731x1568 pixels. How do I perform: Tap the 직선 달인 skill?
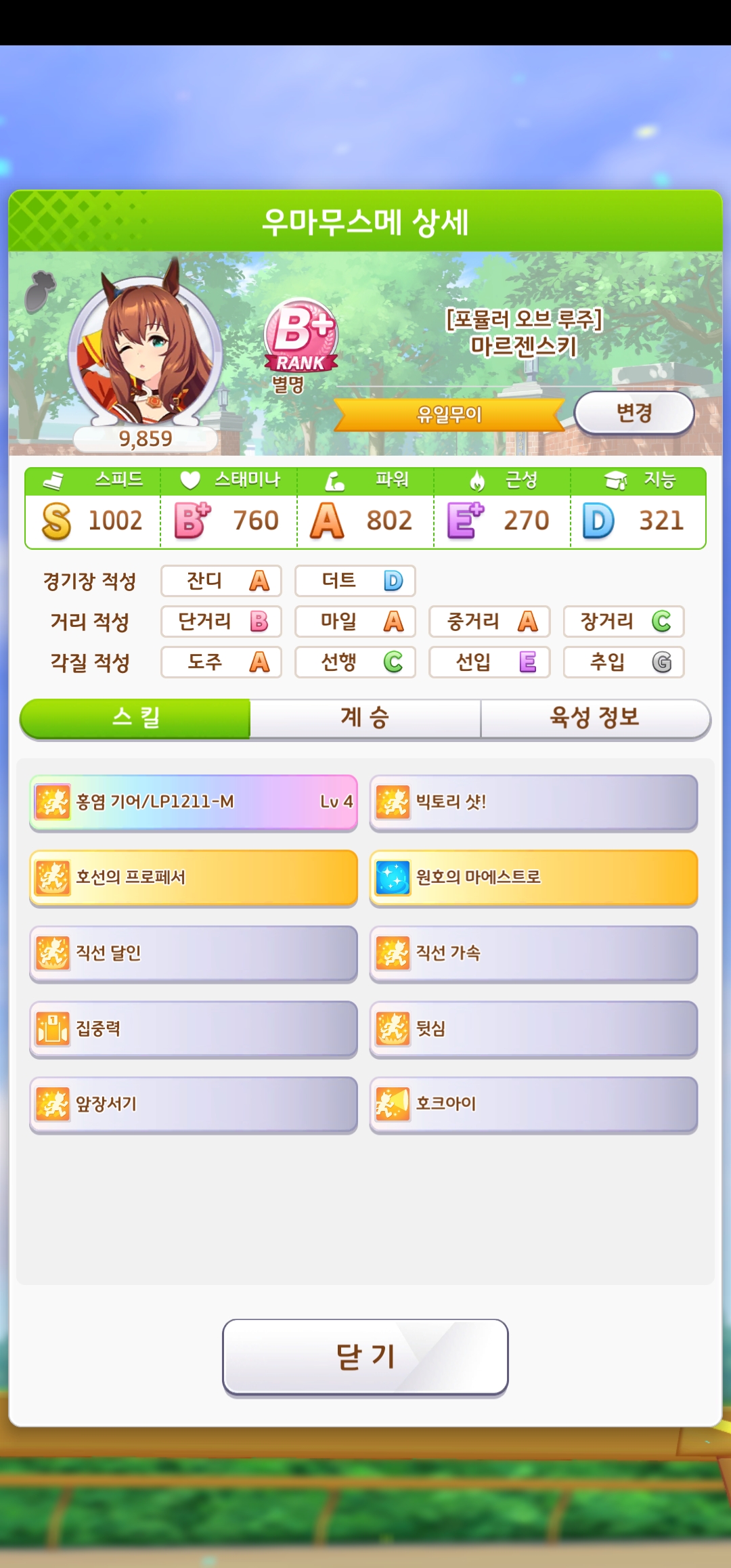(194, 953)
